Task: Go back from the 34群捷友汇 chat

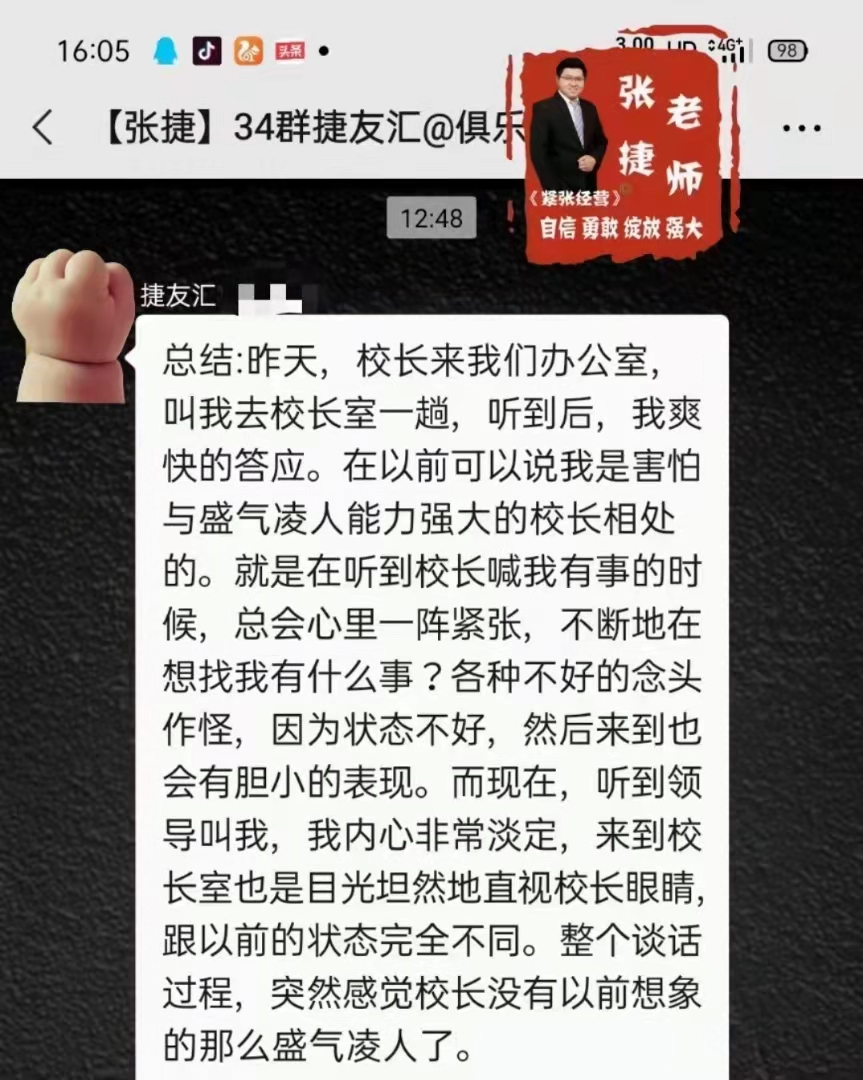Action: point(42,128)
